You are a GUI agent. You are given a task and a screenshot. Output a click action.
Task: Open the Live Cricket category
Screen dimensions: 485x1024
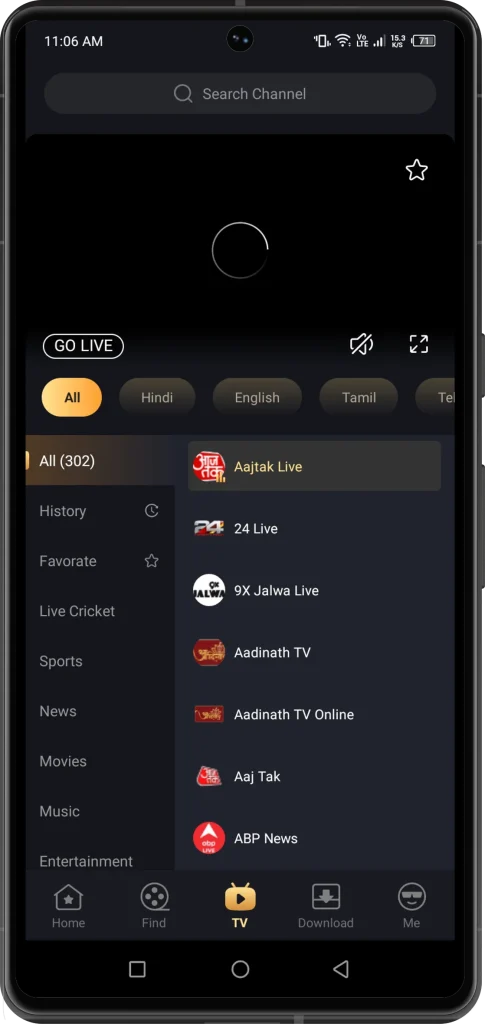[x=100, y=611]
